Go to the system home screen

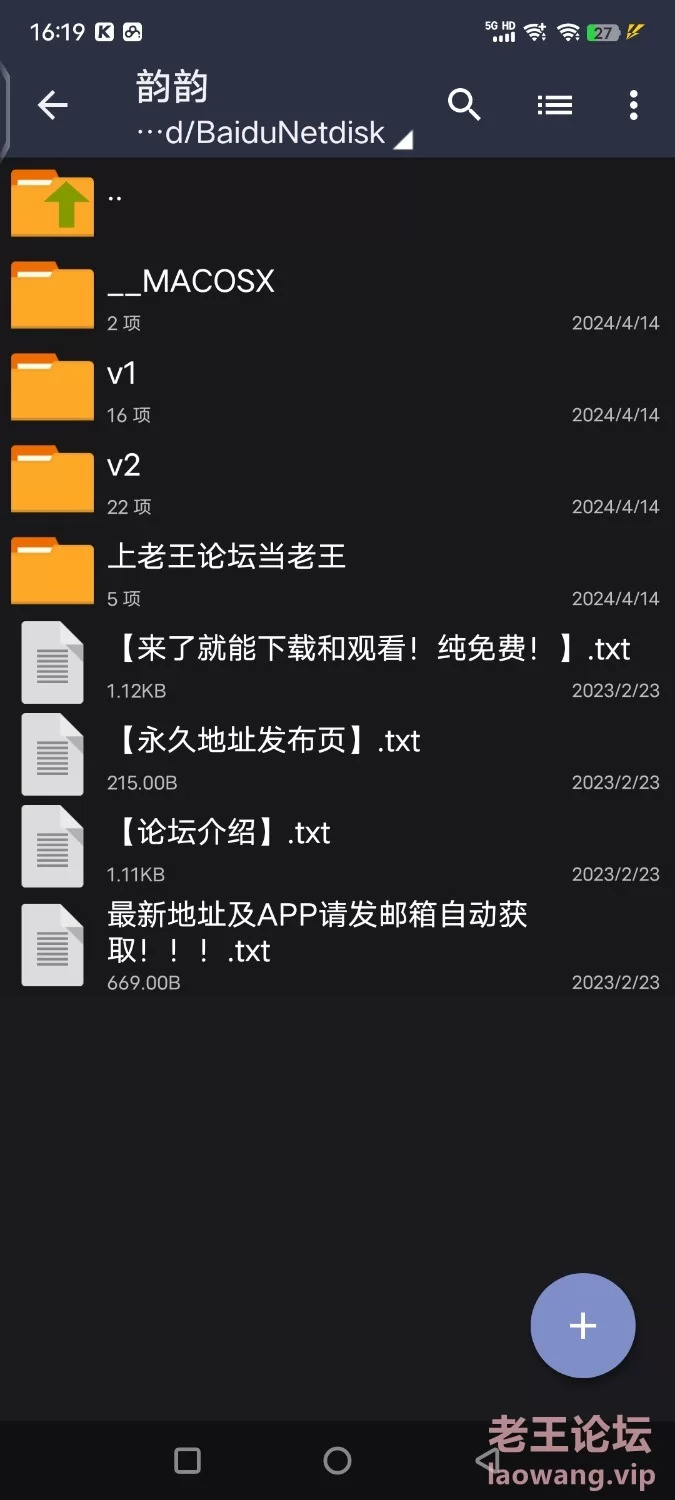pos(338,1461)
